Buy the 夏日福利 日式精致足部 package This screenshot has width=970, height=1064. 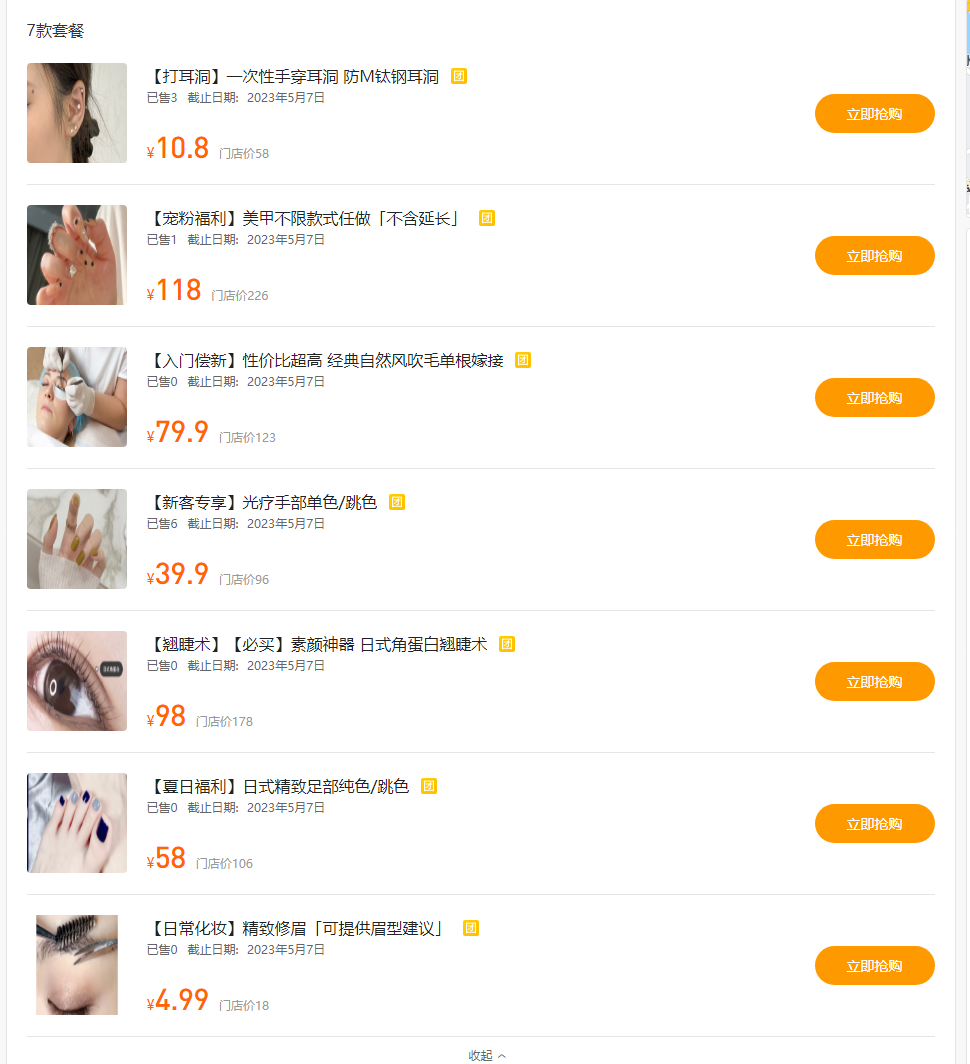874,824
